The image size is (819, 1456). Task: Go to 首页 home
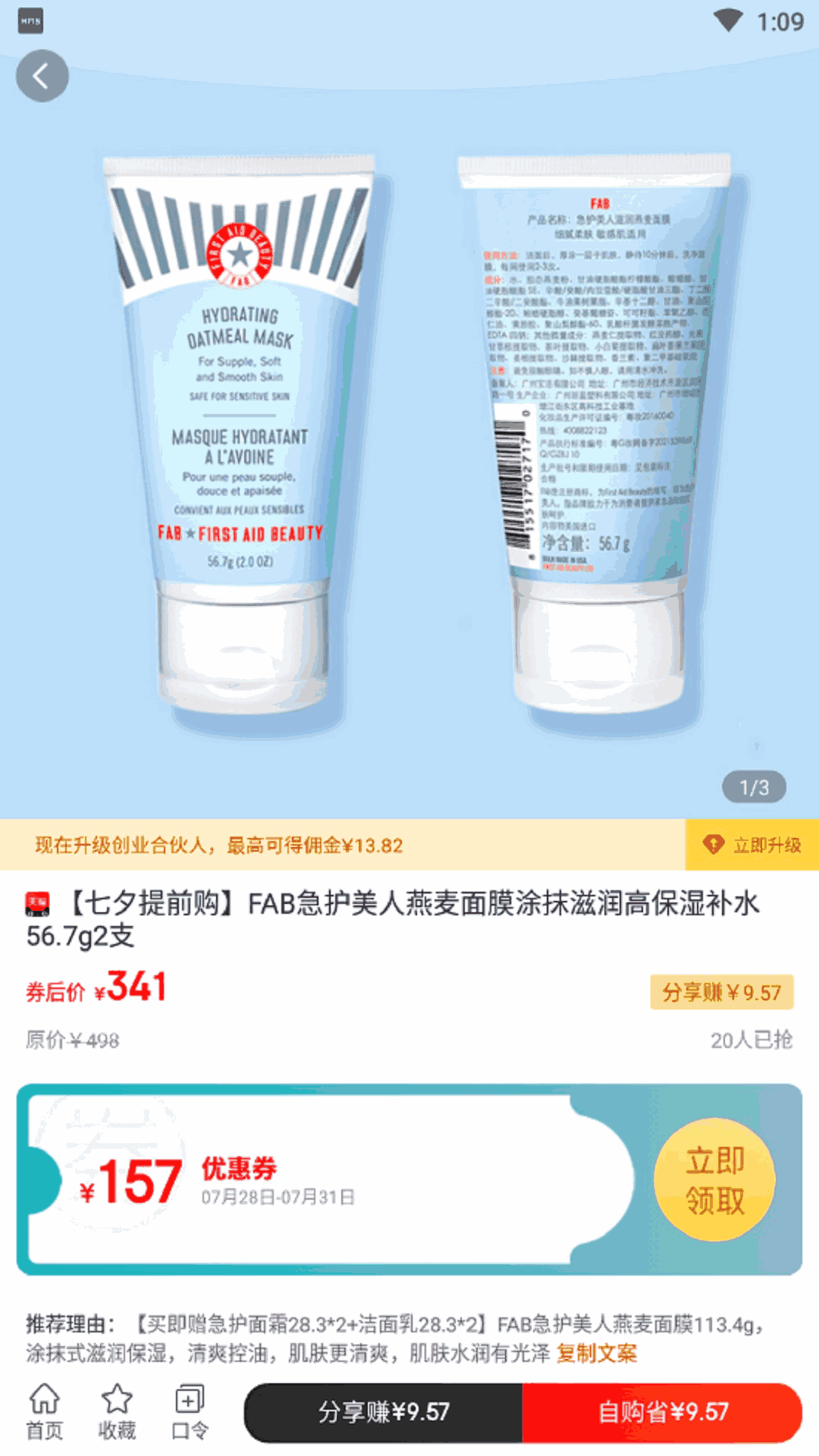(45, 1412)
